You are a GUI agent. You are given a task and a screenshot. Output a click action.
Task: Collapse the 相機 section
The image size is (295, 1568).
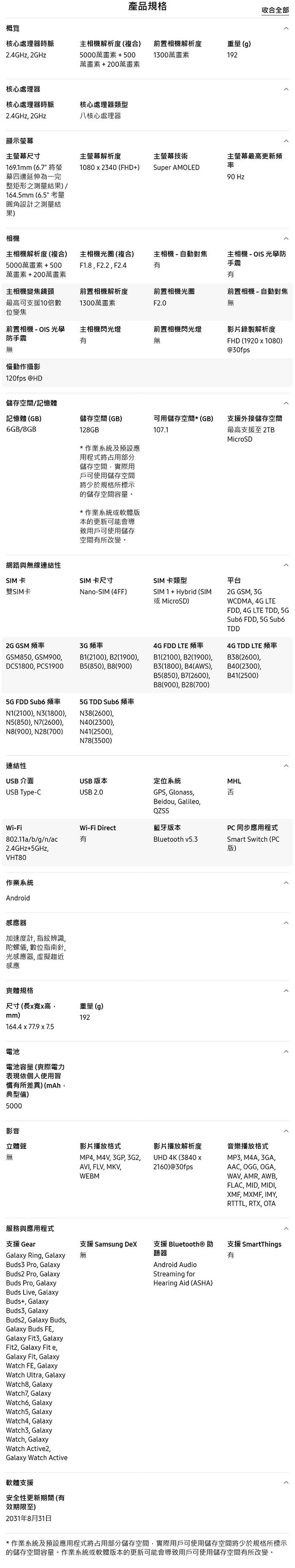(x=286, y=238)
